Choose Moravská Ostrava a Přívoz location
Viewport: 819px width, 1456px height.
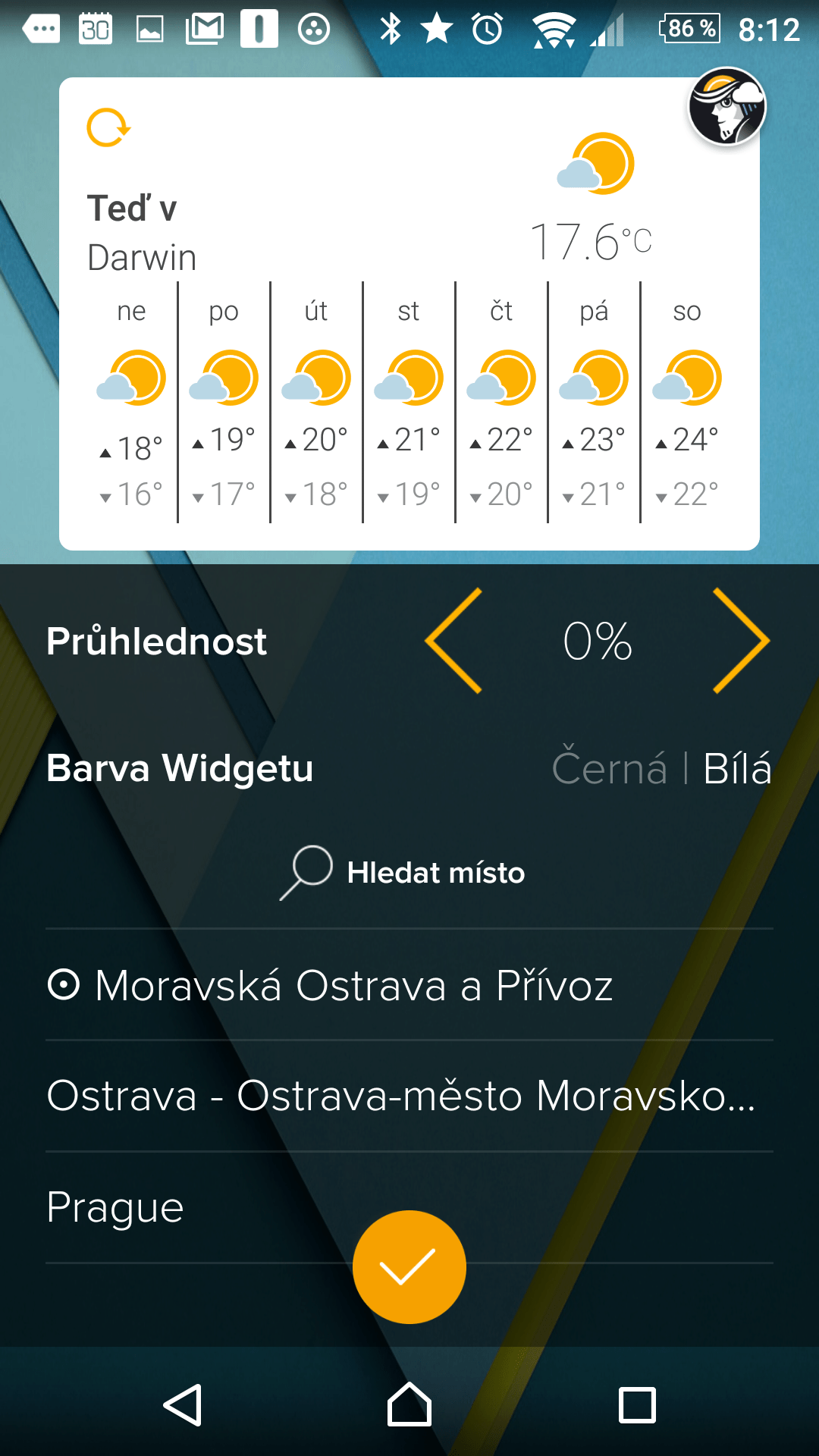tap(409, 985)
